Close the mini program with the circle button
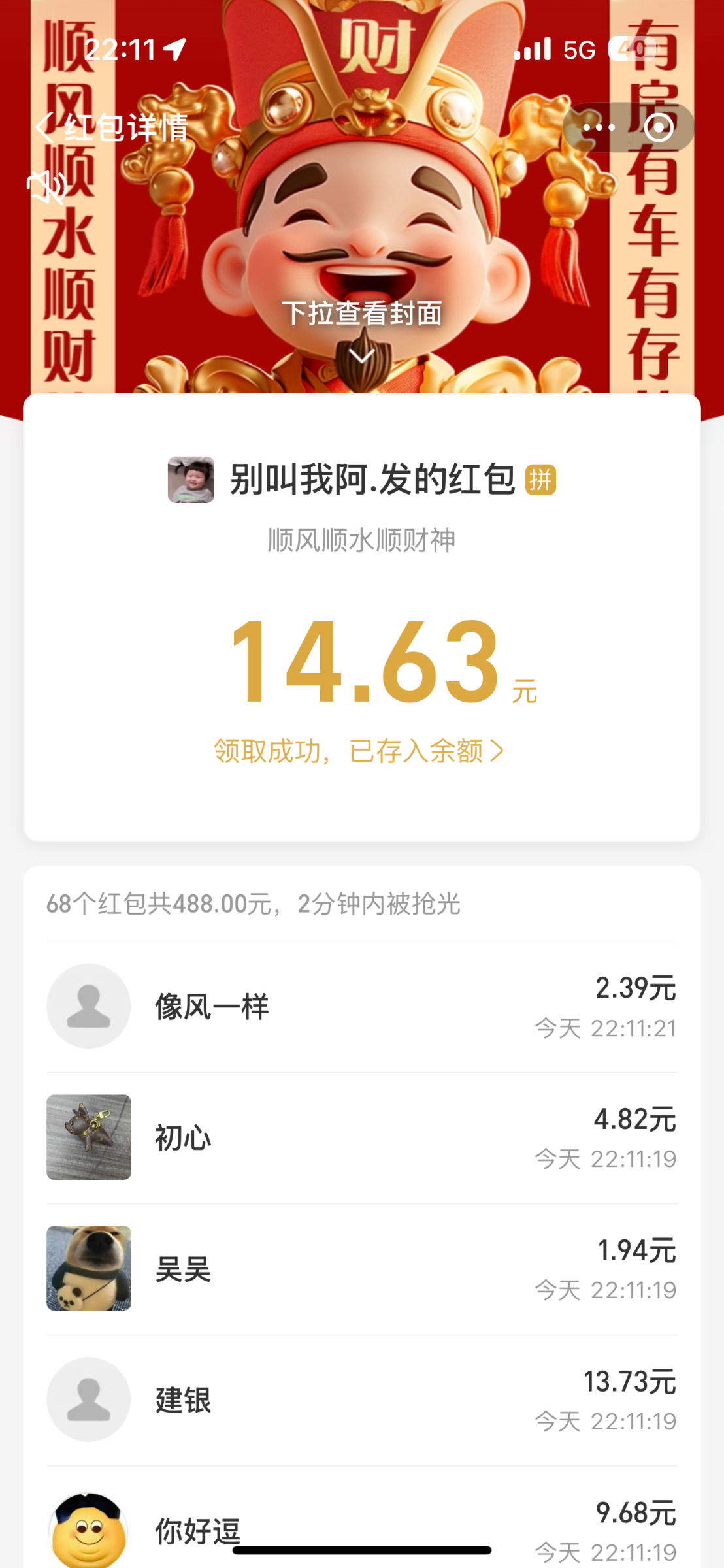 [x=658, y=127]
